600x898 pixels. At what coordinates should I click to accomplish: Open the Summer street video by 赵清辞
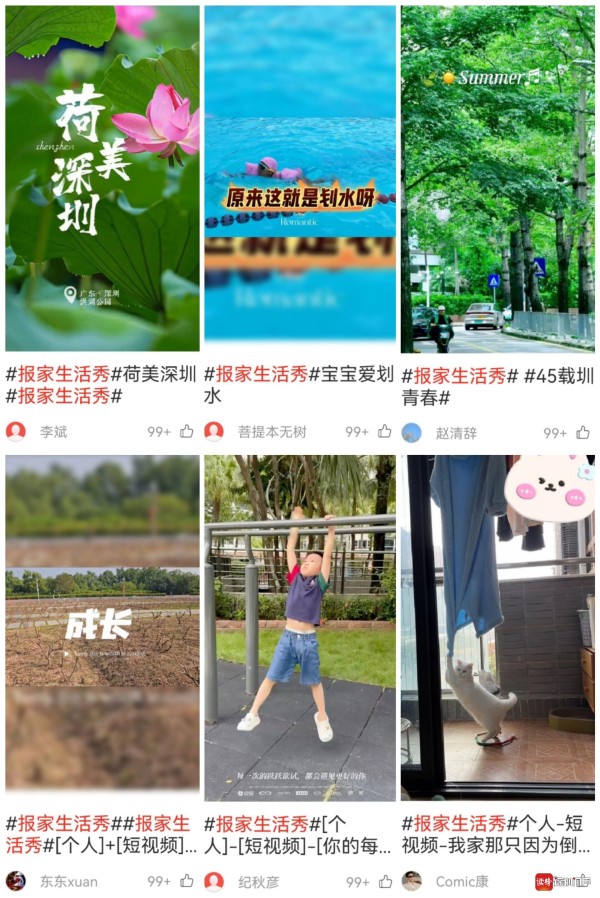[497, 178]
